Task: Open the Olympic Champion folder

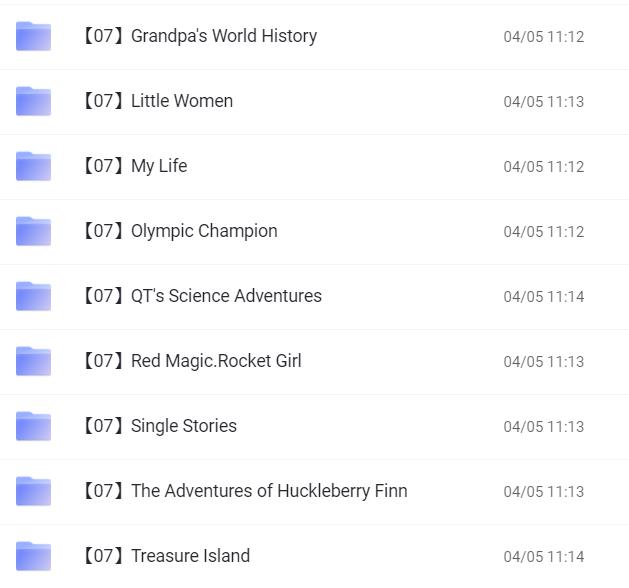Action: 179,231
